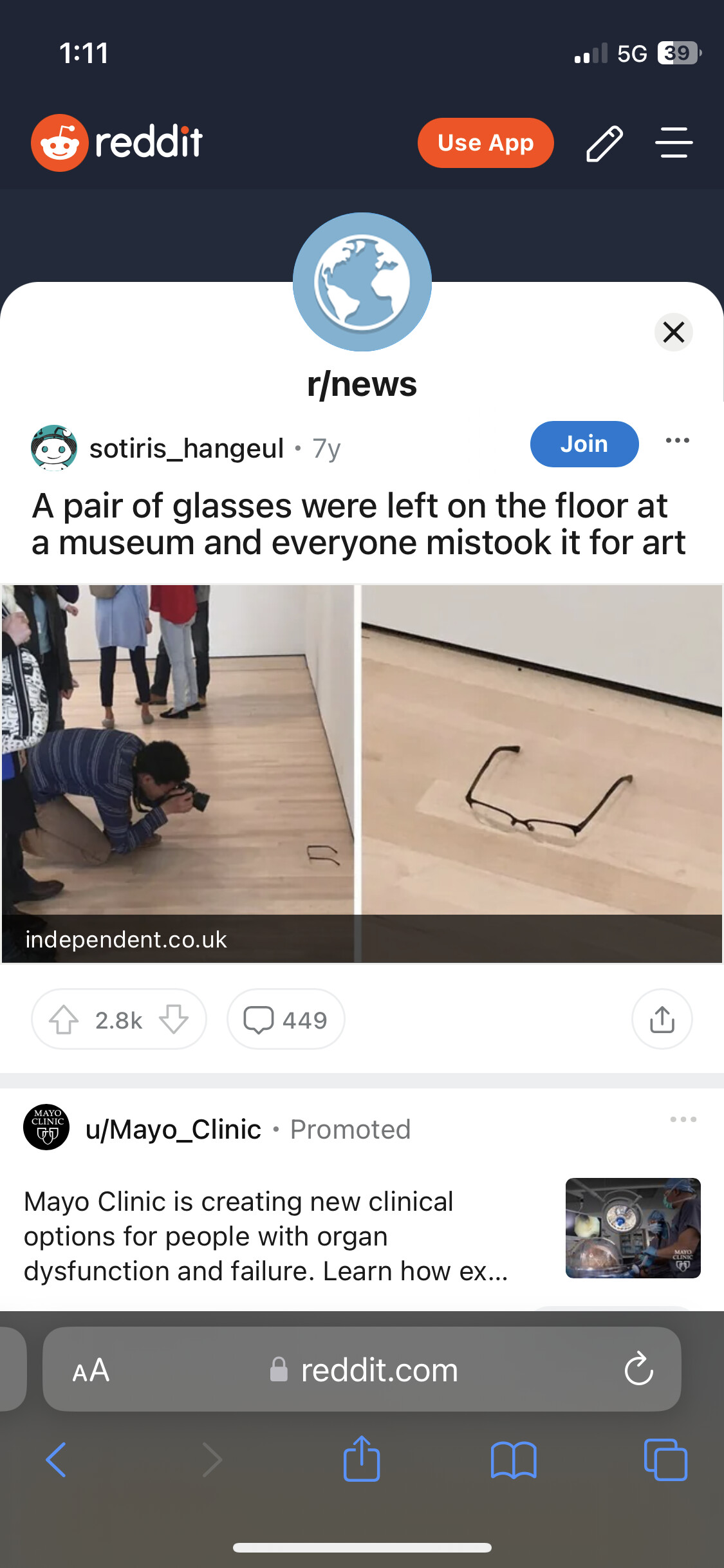Go back in Safari
This screenshot has height=1568, width=724.
click(x=56, y=1460)
